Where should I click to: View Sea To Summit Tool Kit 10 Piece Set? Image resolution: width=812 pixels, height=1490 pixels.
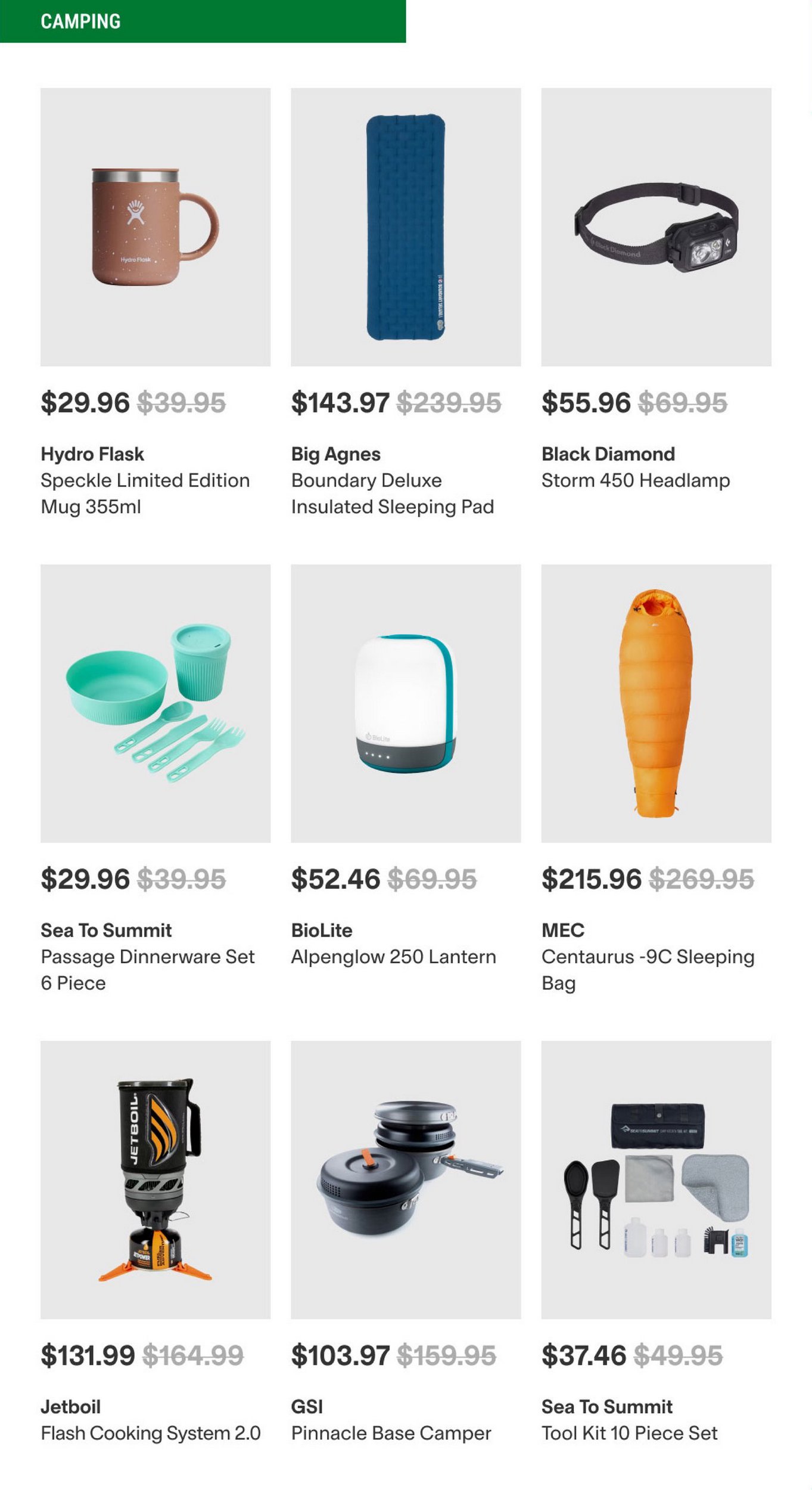click(x=655, y=1179)
